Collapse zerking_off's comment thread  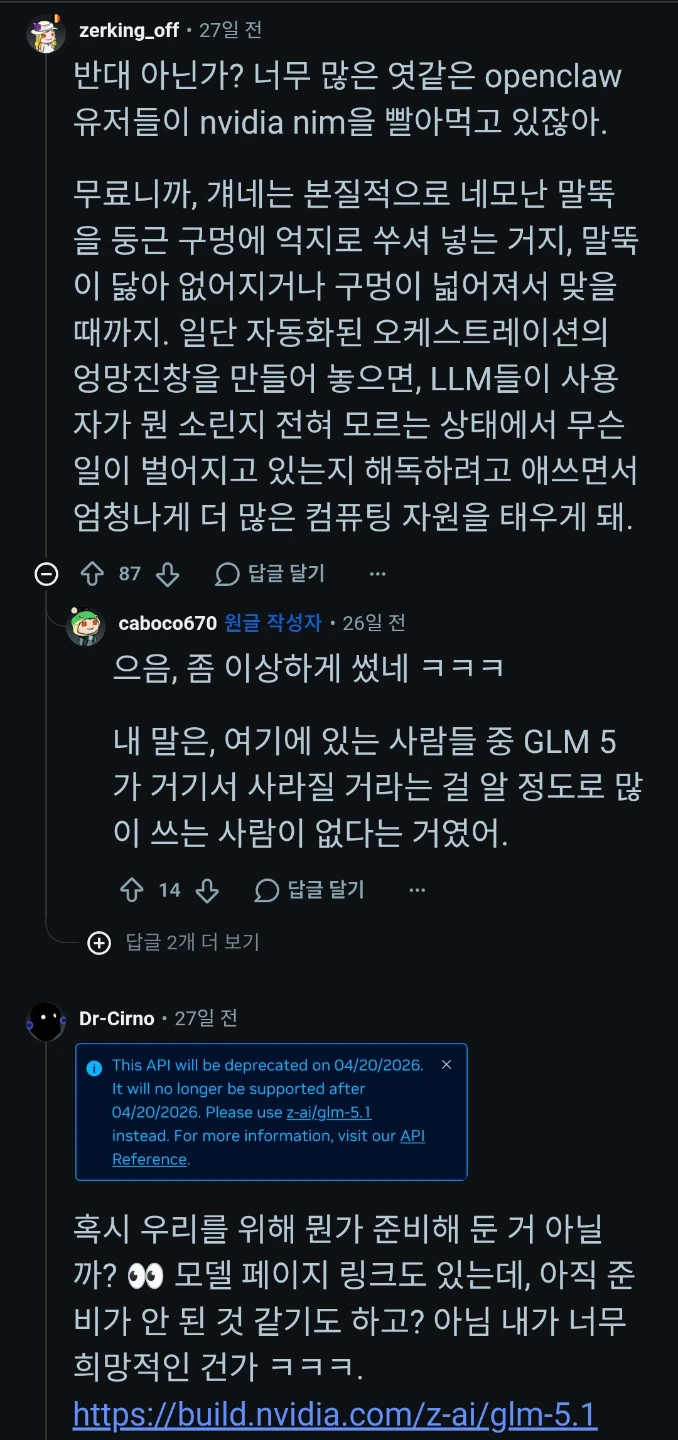click(x=45, y=574)
